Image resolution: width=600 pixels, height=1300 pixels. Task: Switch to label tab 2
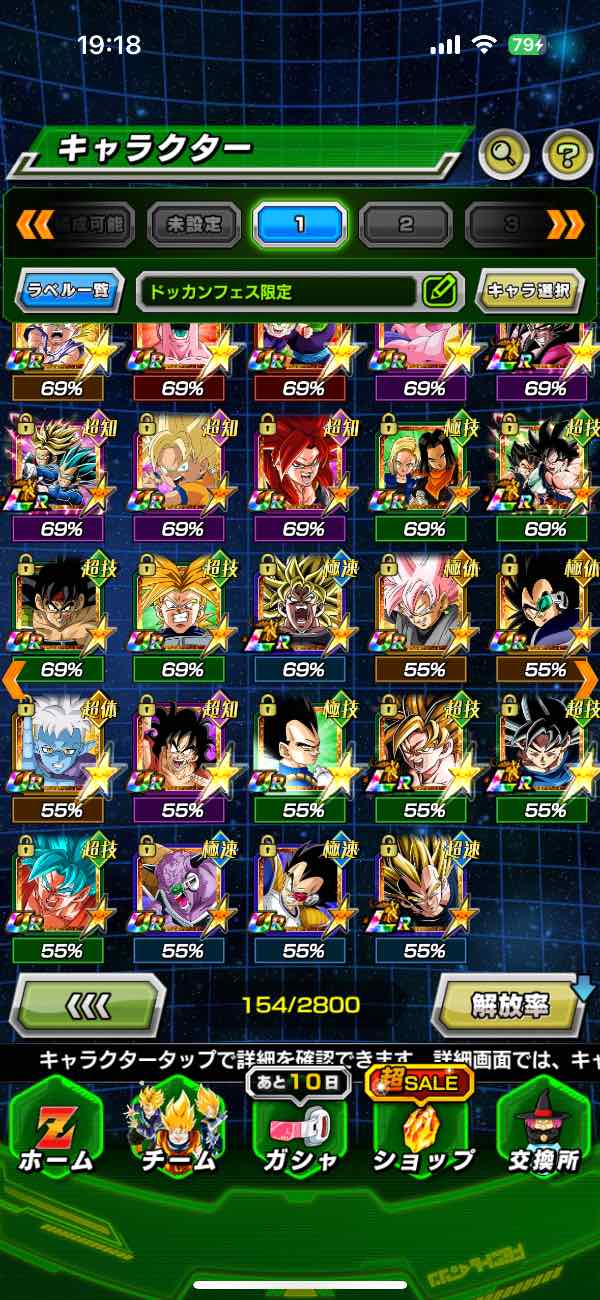coord(405,224)
